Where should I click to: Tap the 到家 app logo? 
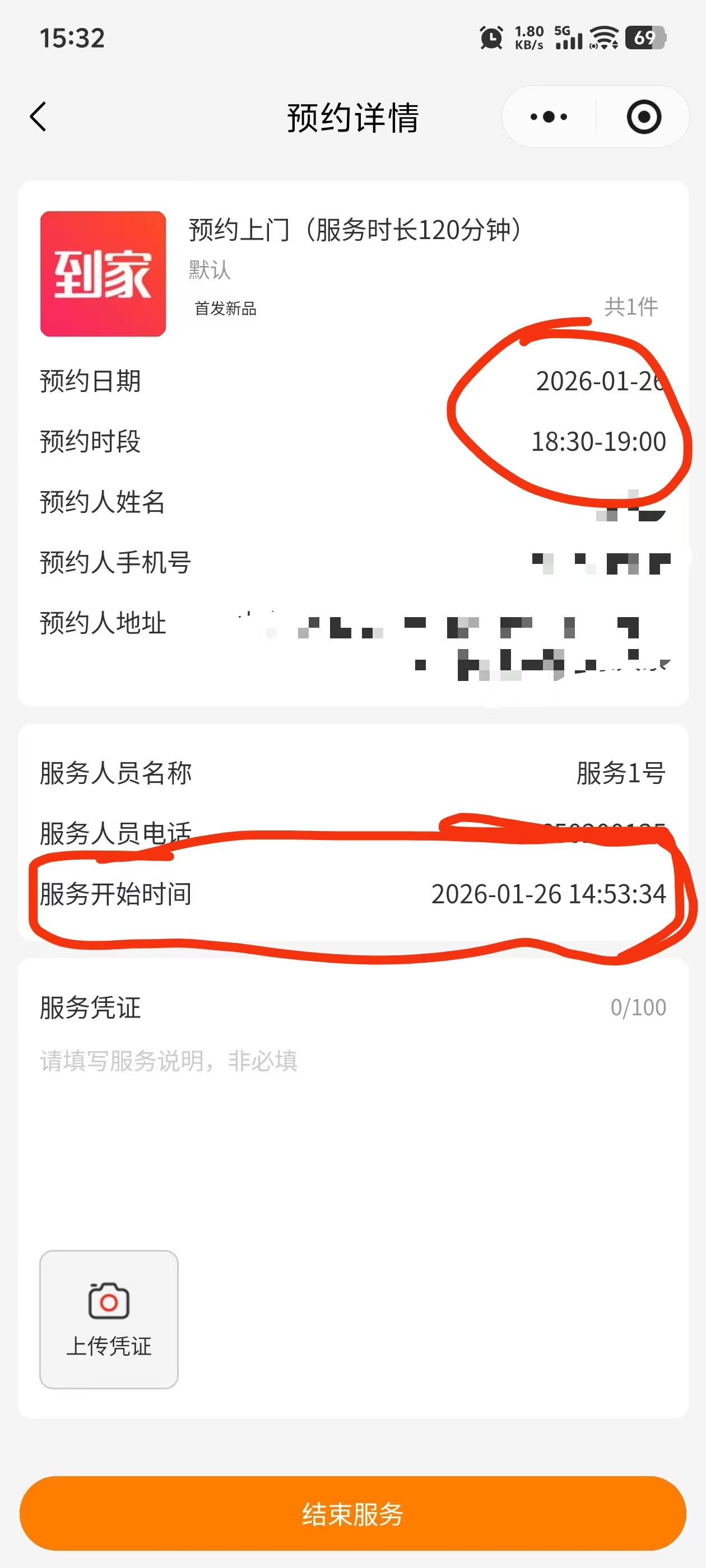tap(103, 274)
